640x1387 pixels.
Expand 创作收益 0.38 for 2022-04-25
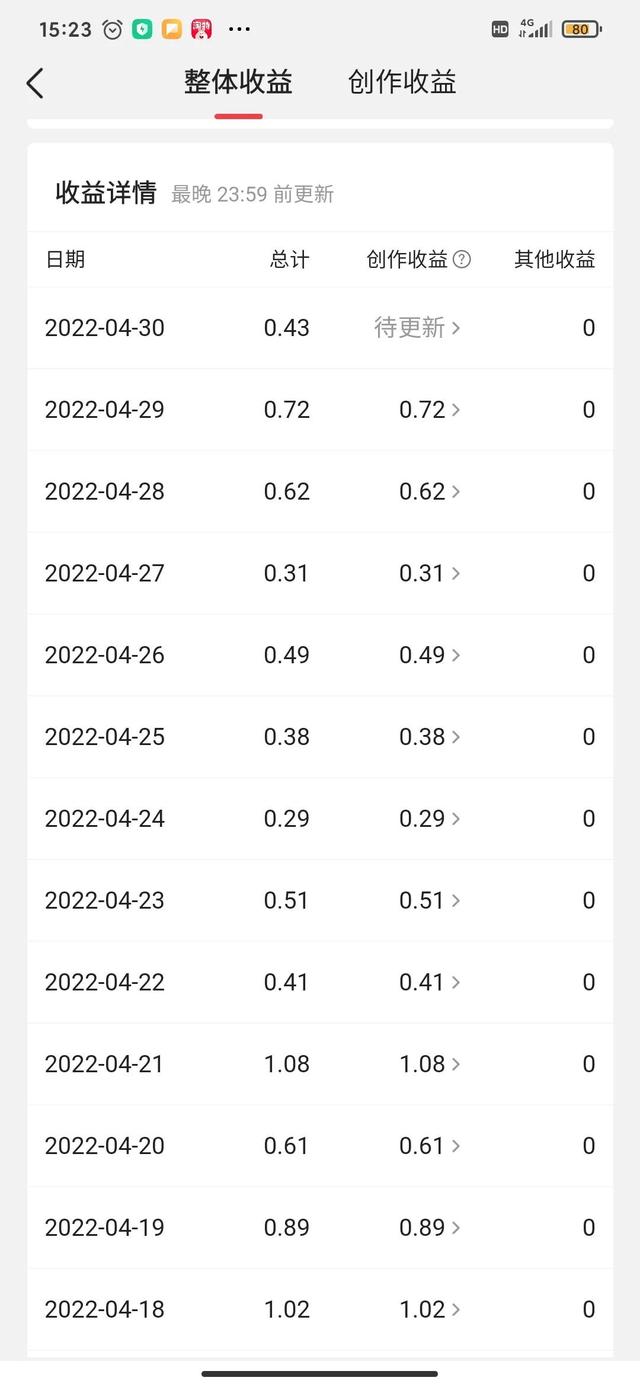pyautogui.click(x=430, y=737)
